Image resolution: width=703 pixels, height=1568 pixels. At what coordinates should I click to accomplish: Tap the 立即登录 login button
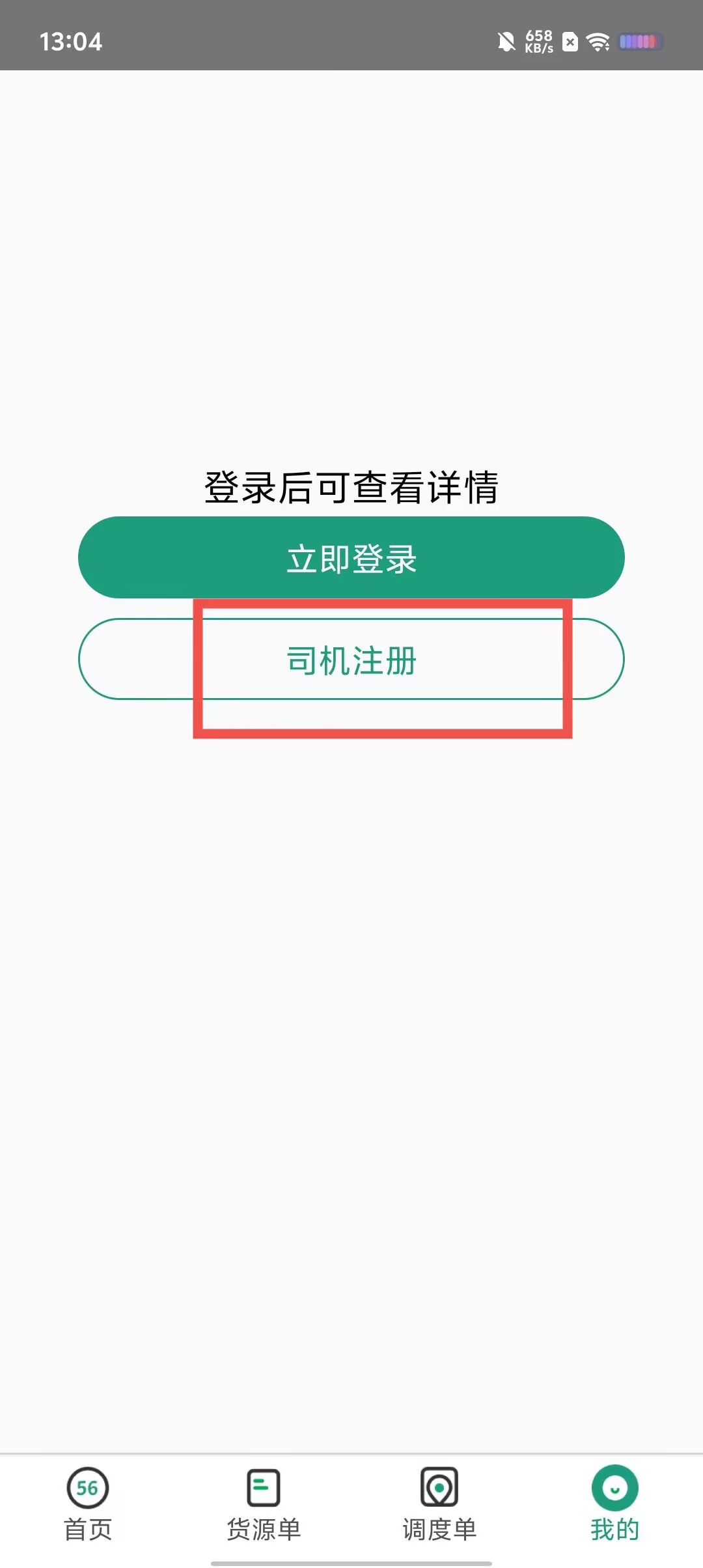click(x=351, y=557)
